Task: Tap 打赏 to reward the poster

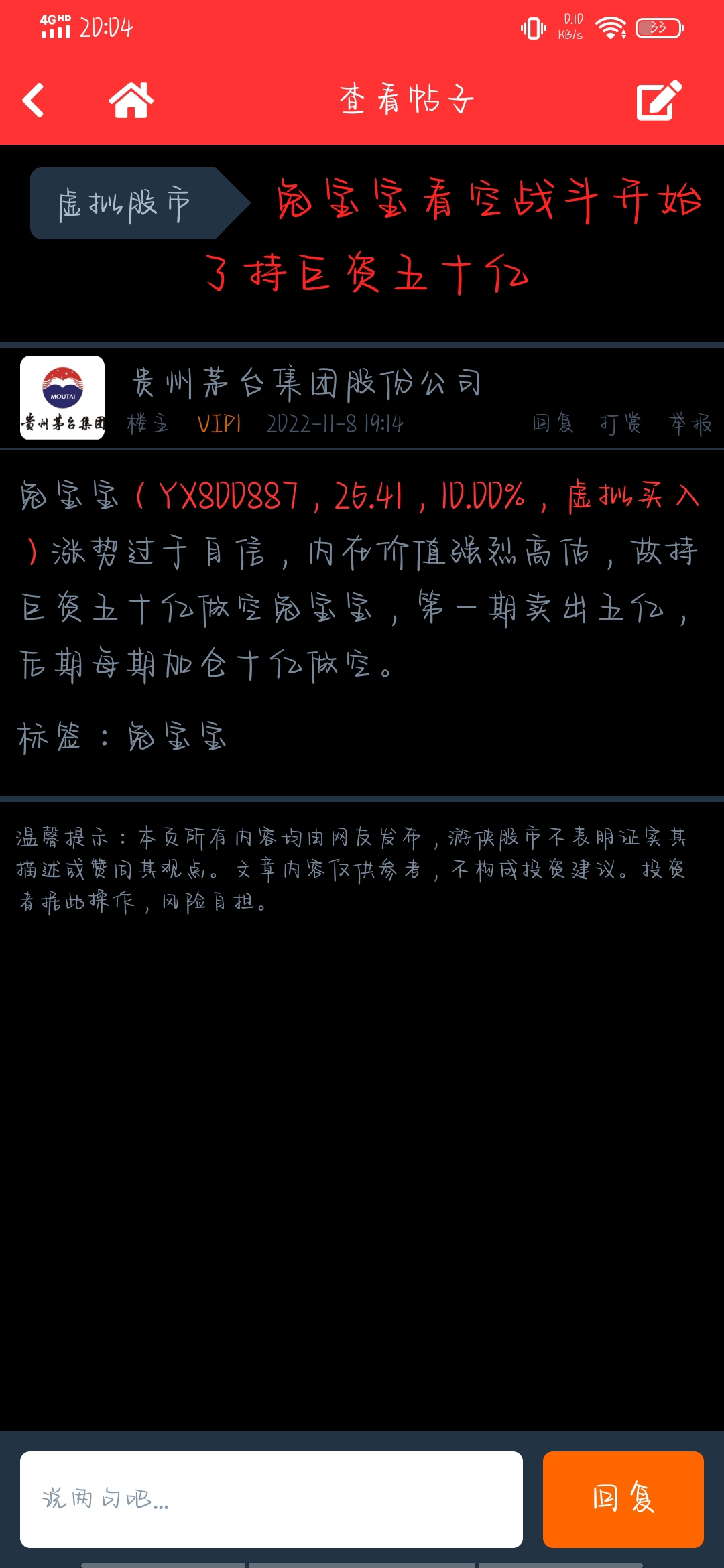Action: pos(621,423)
